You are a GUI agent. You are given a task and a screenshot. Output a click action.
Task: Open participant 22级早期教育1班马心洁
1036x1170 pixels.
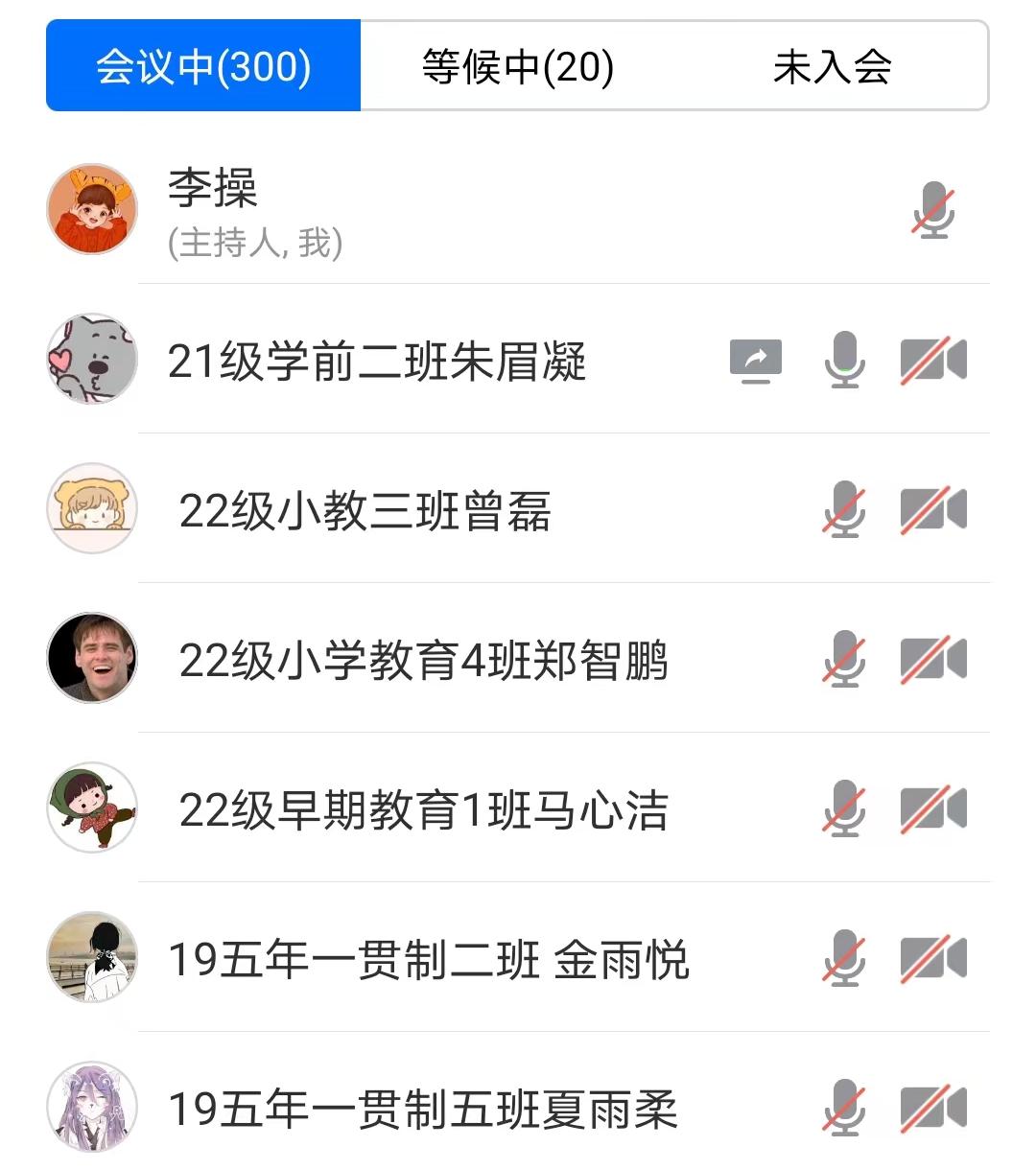coord(422,810)
